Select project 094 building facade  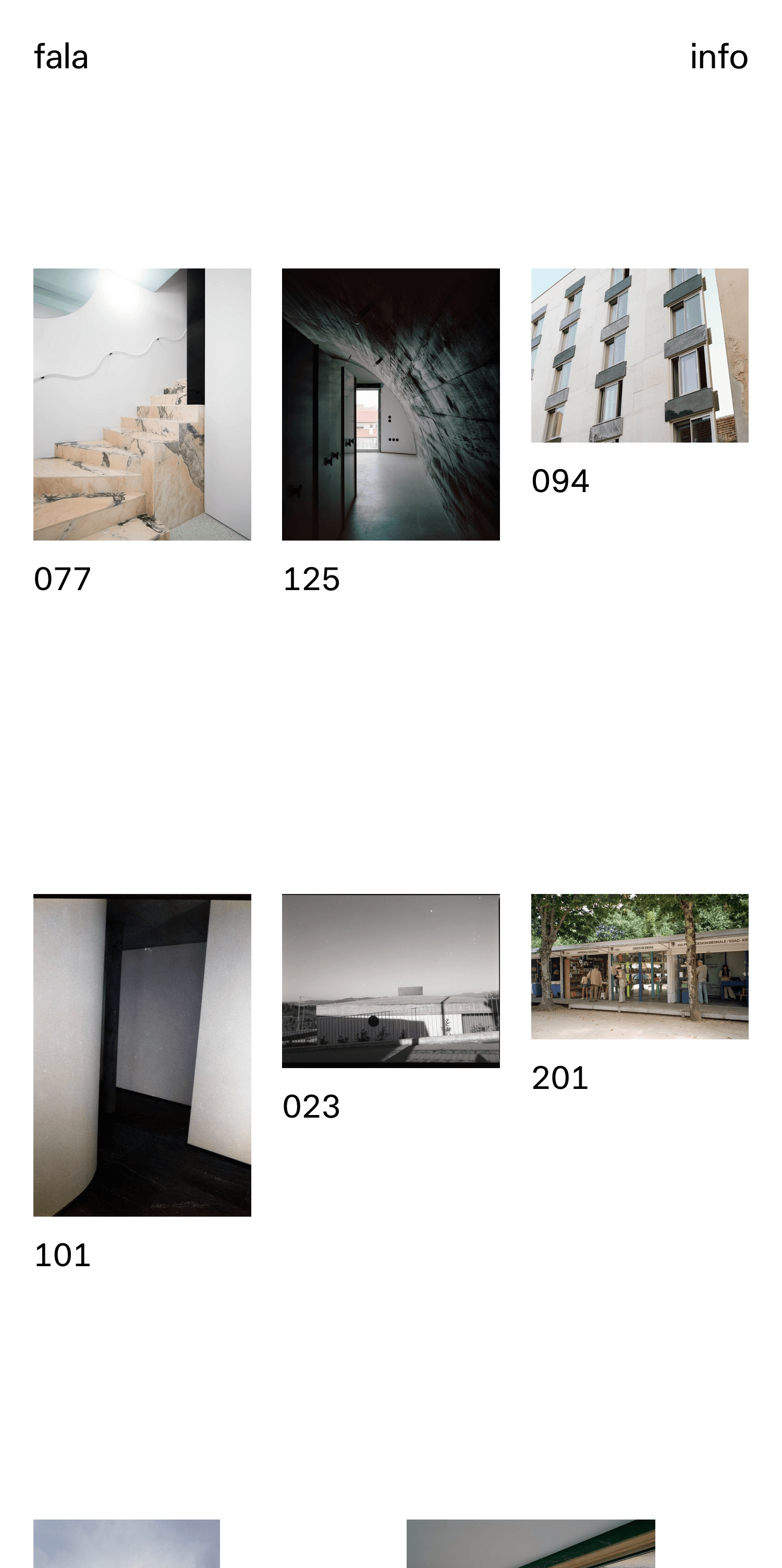[640, 356]
